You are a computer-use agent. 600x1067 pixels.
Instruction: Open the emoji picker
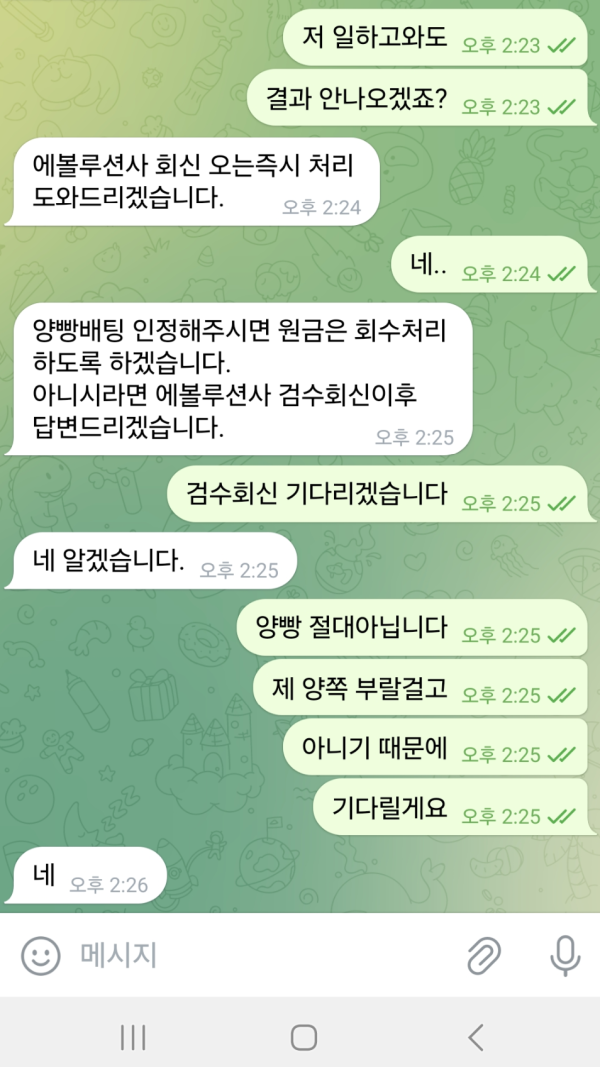[41, 956]
